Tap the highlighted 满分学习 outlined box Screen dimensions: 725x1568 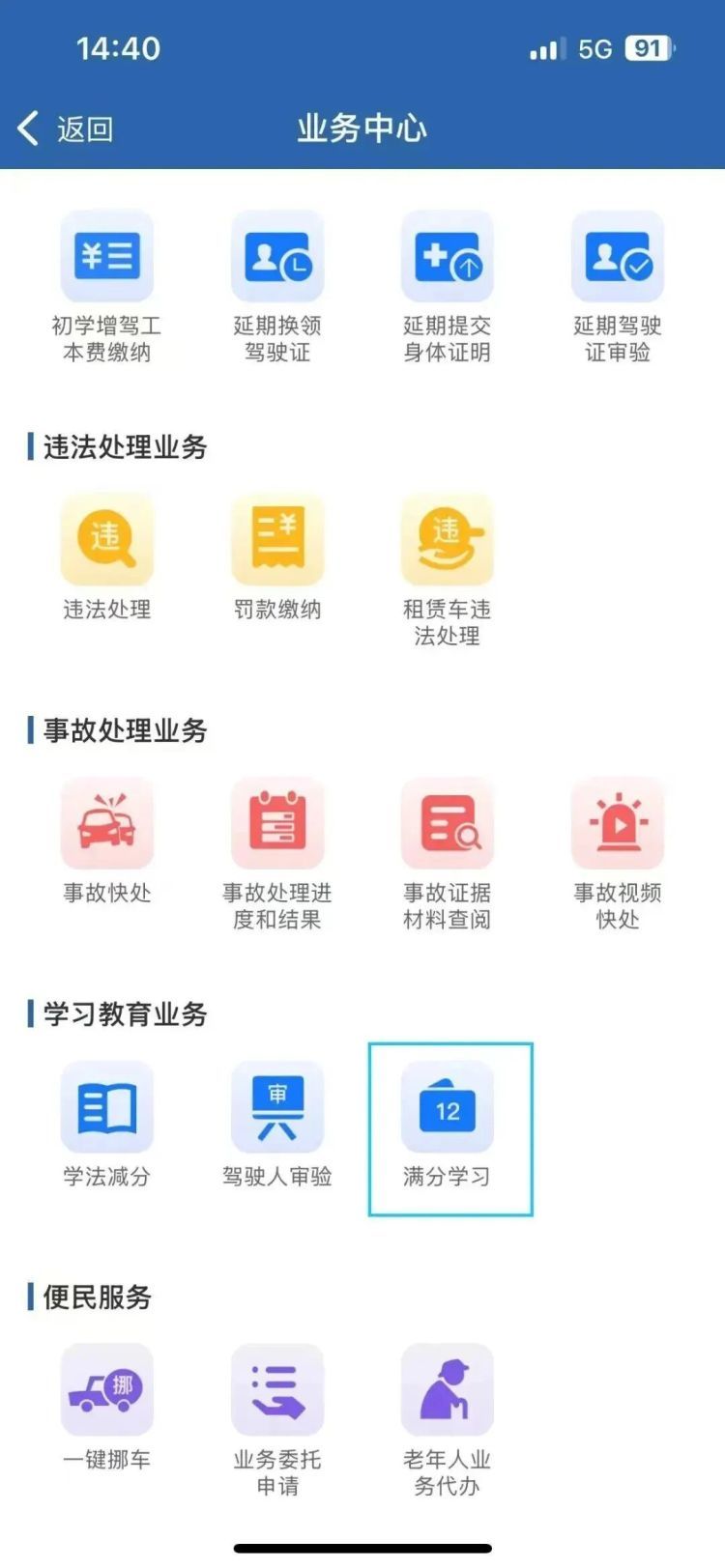coord(452,1126)
